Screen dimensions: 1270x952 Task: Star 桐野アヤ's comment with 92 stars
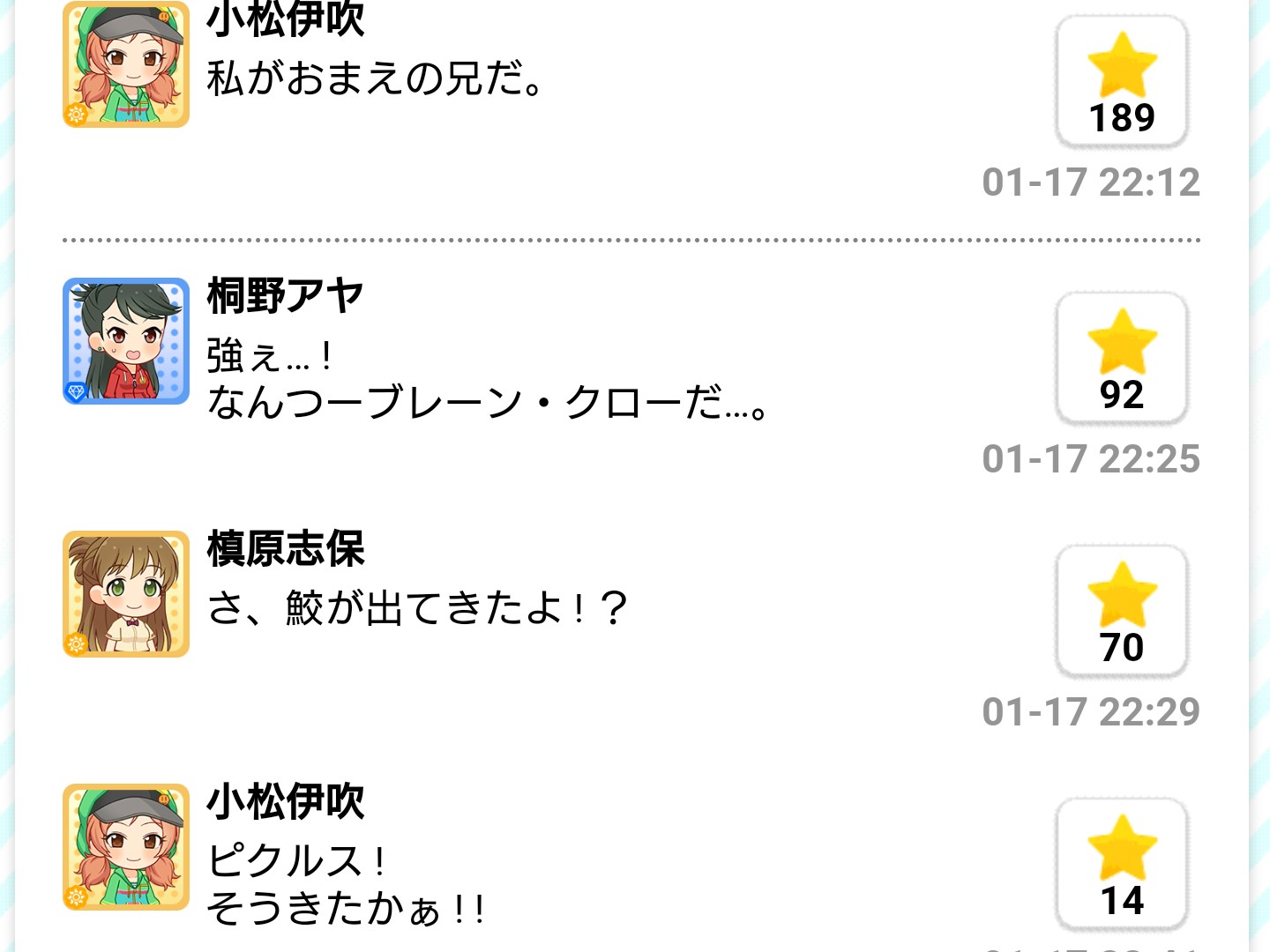click(x=1122, y=359)
